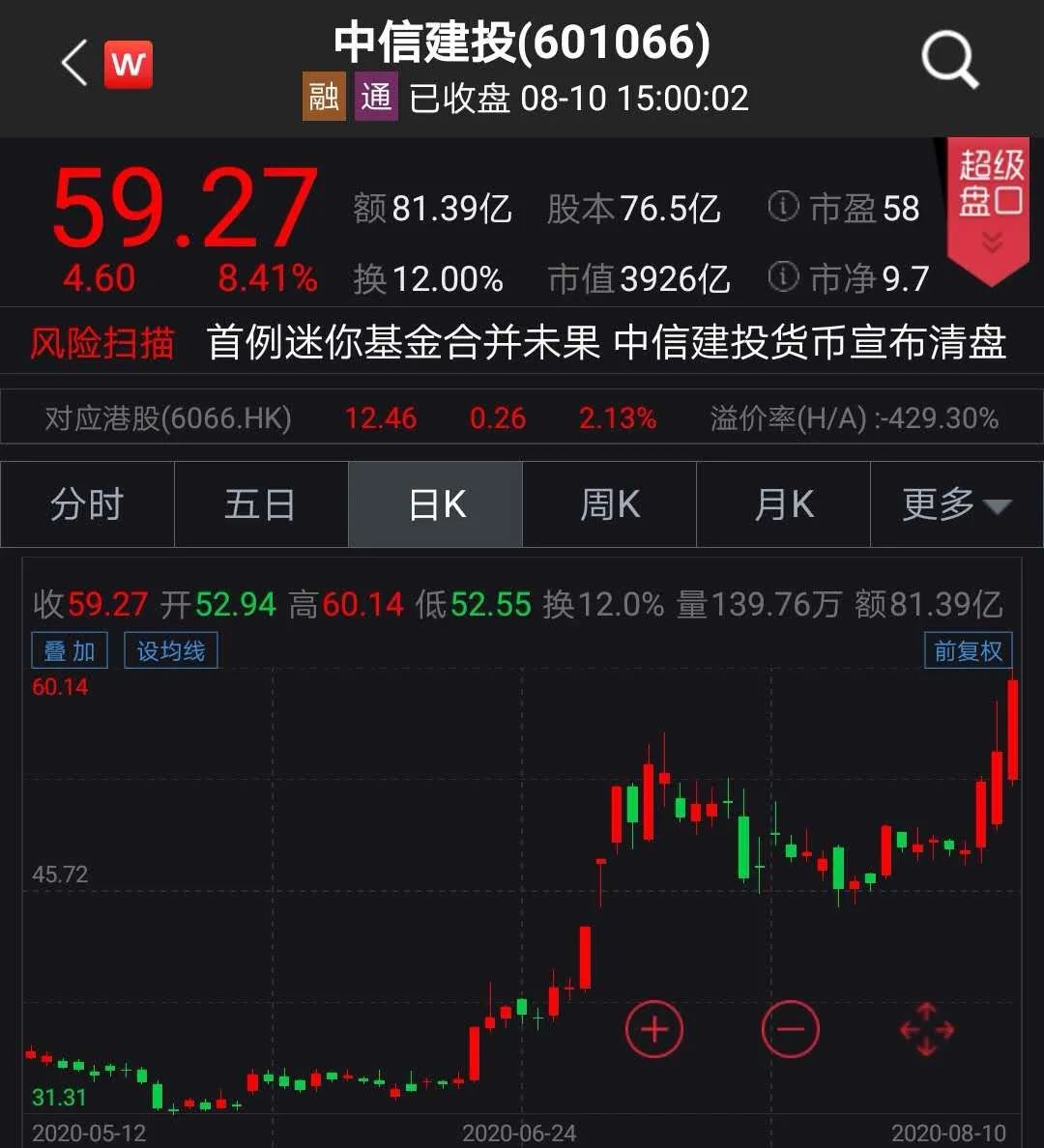
Task: Select the 日K chart tab
Action: tap(436, 504)
